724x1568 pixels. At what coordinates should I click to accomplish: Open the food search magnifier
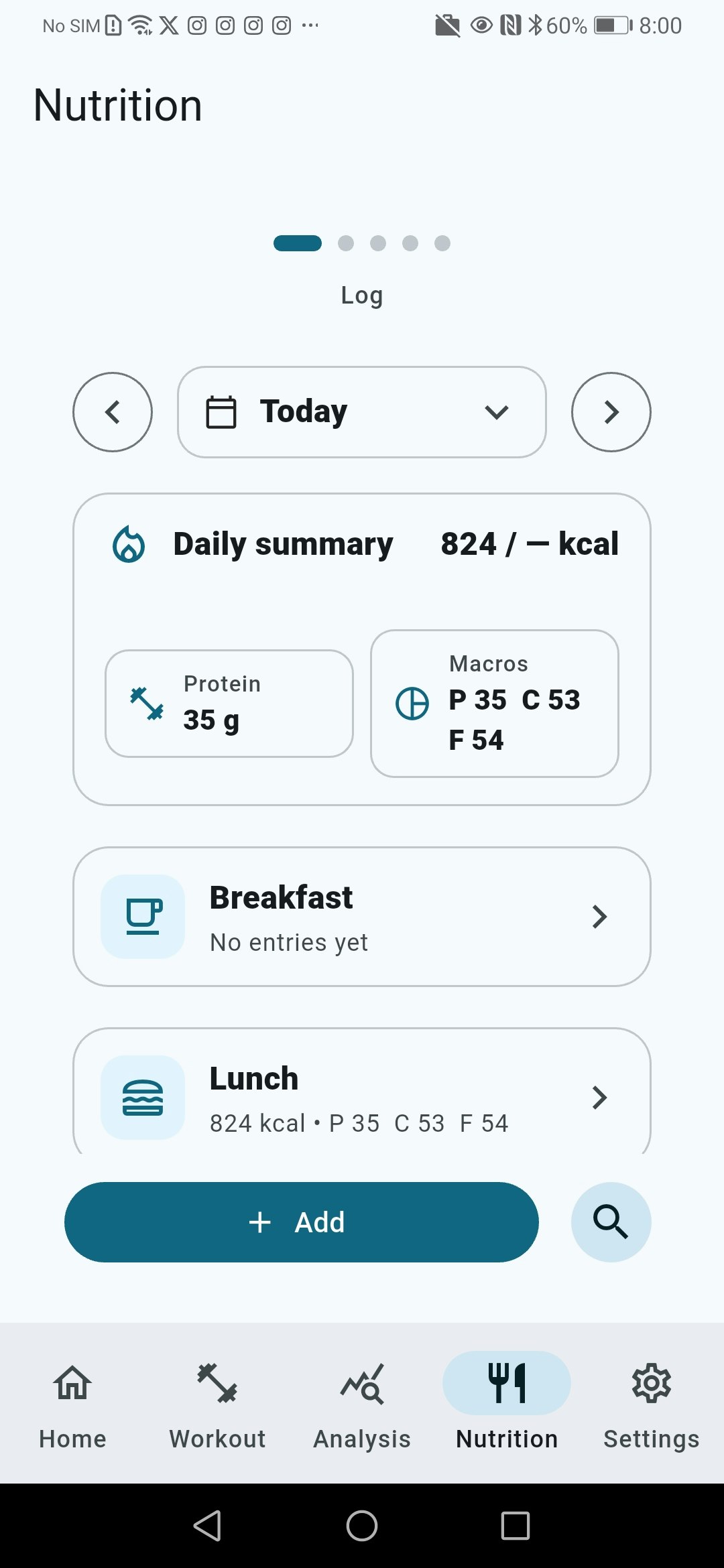click(611, 1222)
